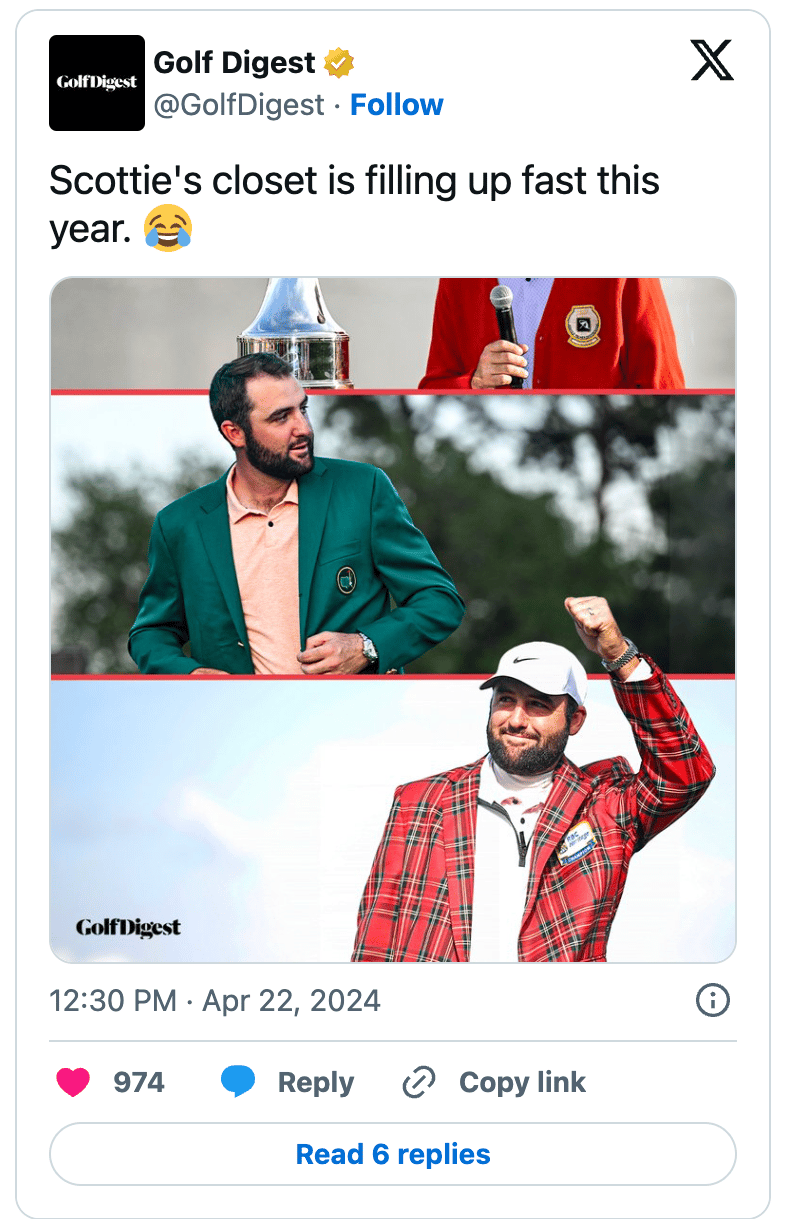Image resolution: width=786 pixels, height=1226 pixels.
Task: Reply to the Golf Digest tweet
Action: 288,1082
